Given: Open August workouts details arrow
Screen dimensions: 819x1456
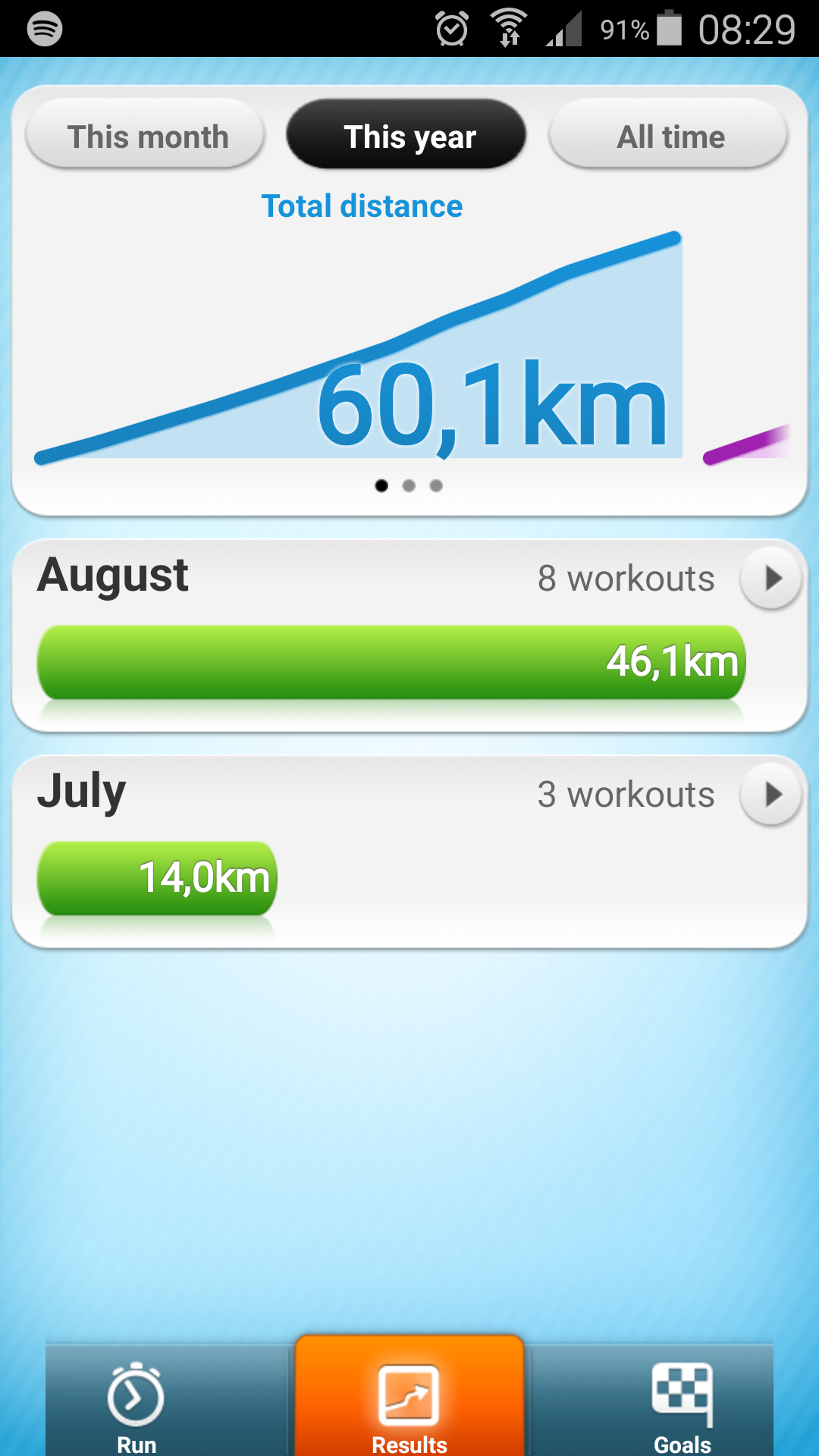Looking at the screenshot, I should coord(770,579).
